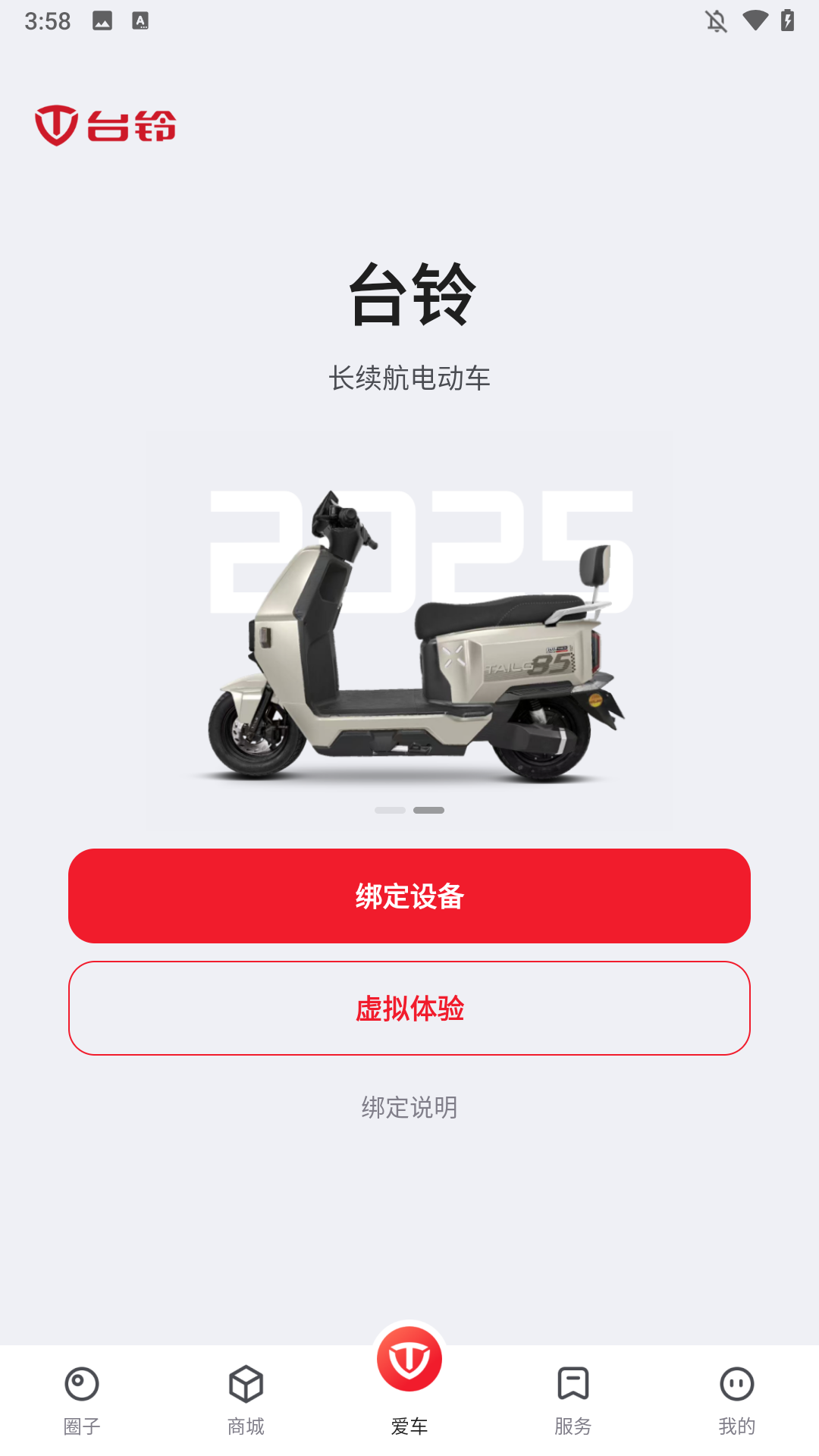This screenshot has width=819, height=1456.
Task: Select the 我的 smiley profile icon
Action: click(x=736, y=1385)
